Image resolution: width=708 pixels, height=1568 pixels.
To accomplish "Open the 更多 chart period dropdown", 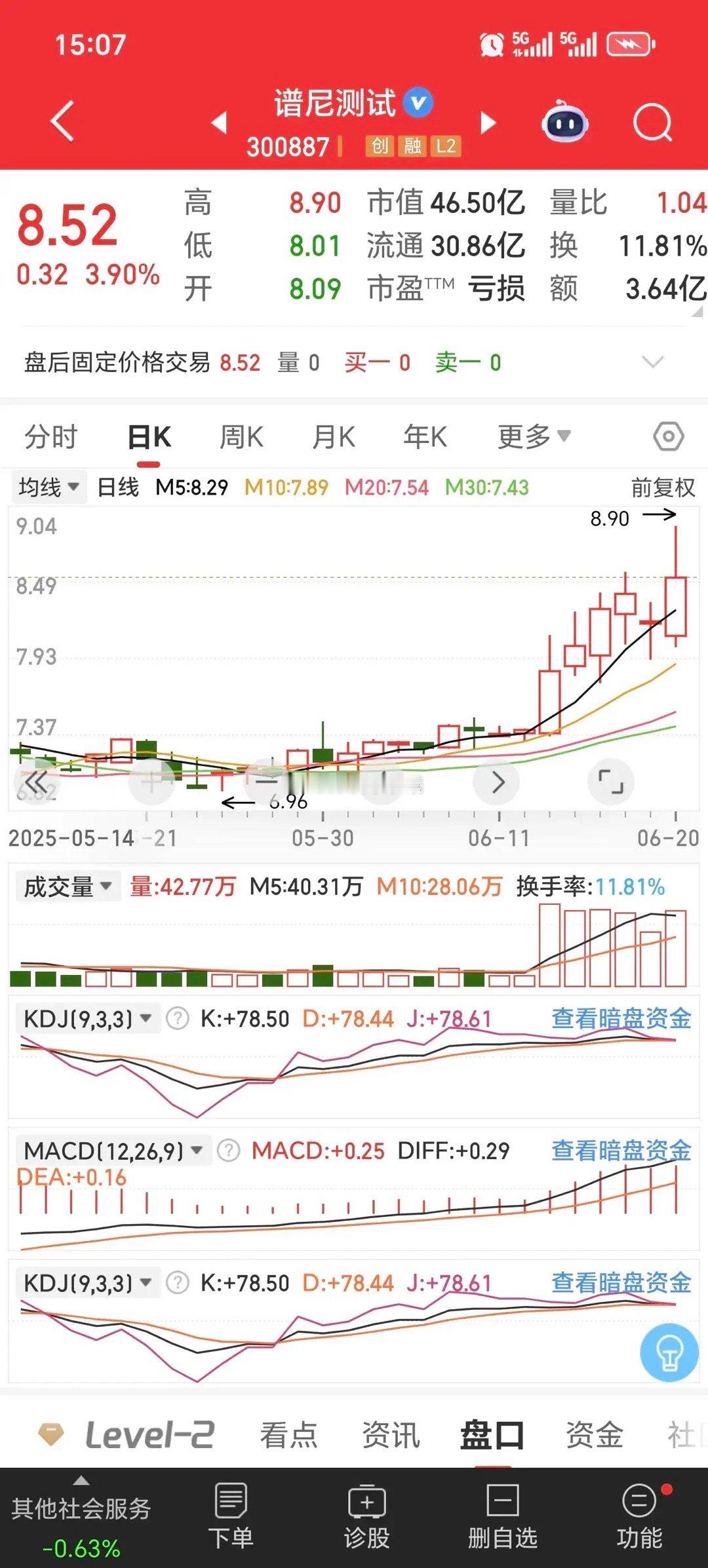I will (534, 437).
